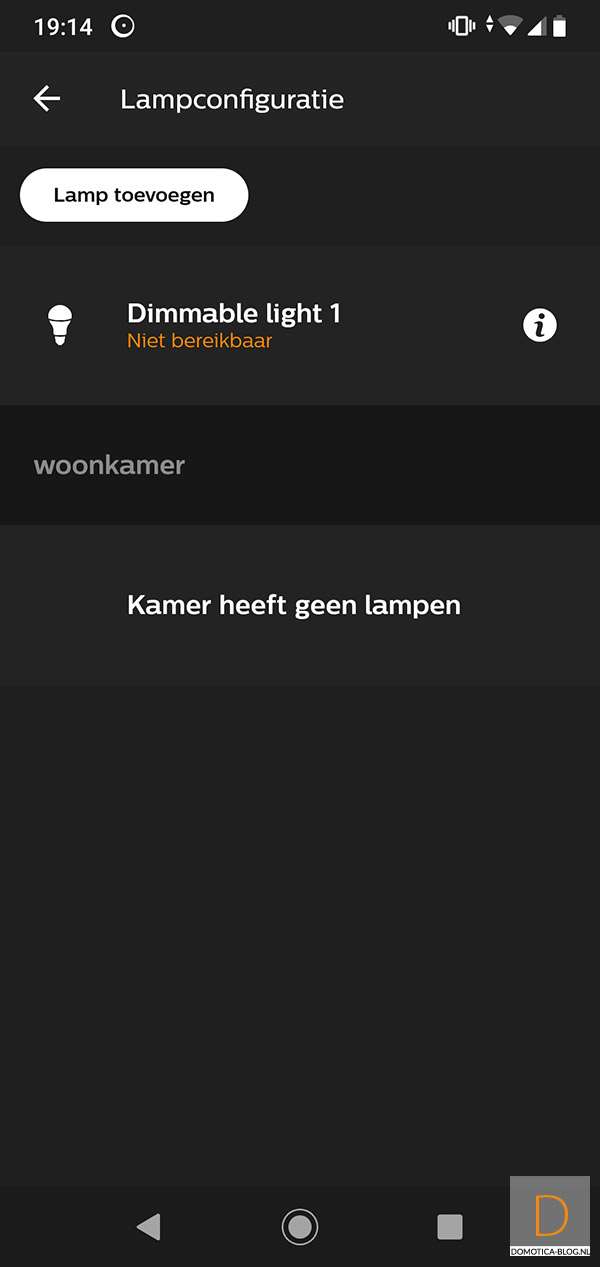Screen dimensions: 600x1267
Task: Tap the system home button
Action: click(299, 1226)
